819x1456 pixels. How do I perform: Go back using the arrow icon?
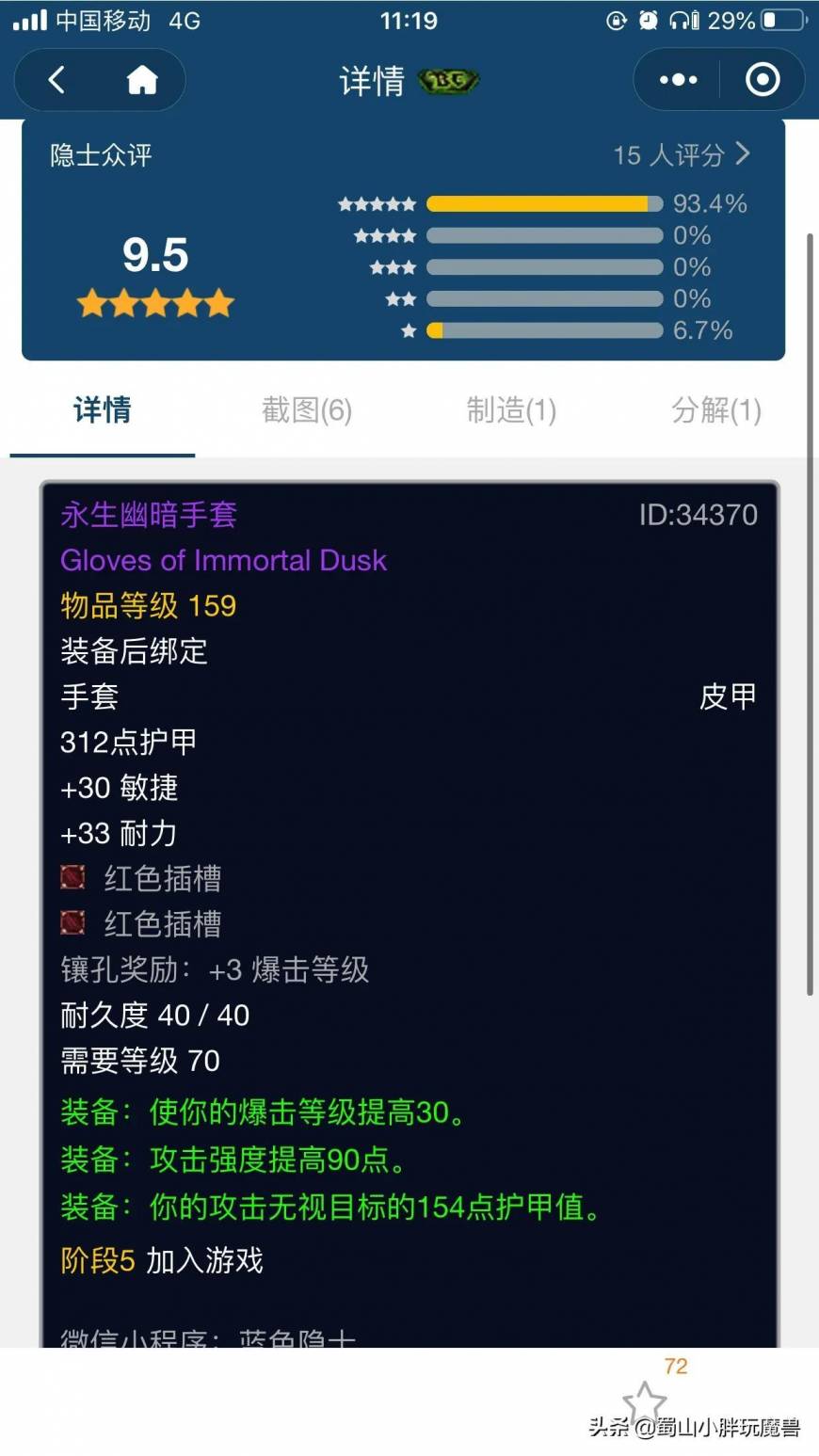click(57, 80)
